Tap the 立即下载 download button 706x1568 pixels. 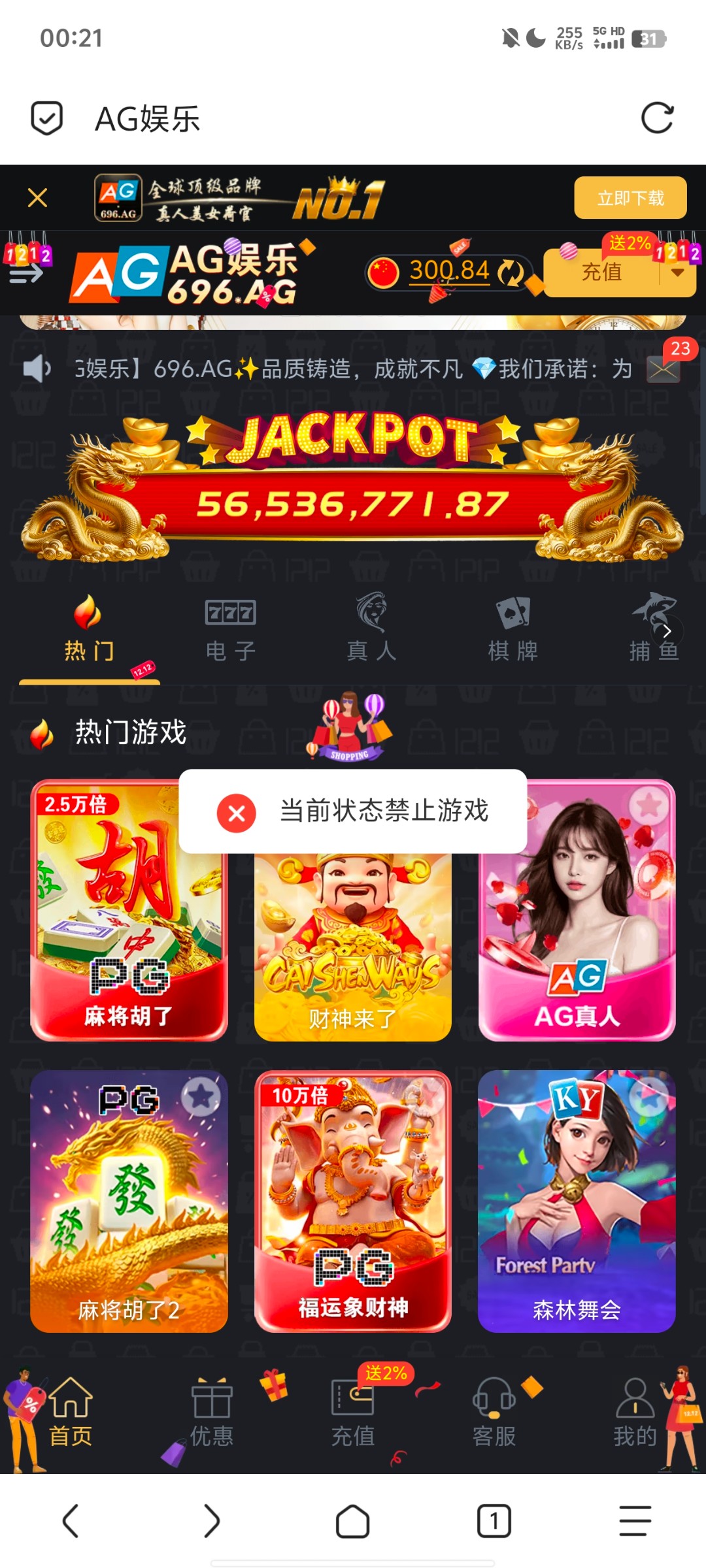(x=630, y=198)
